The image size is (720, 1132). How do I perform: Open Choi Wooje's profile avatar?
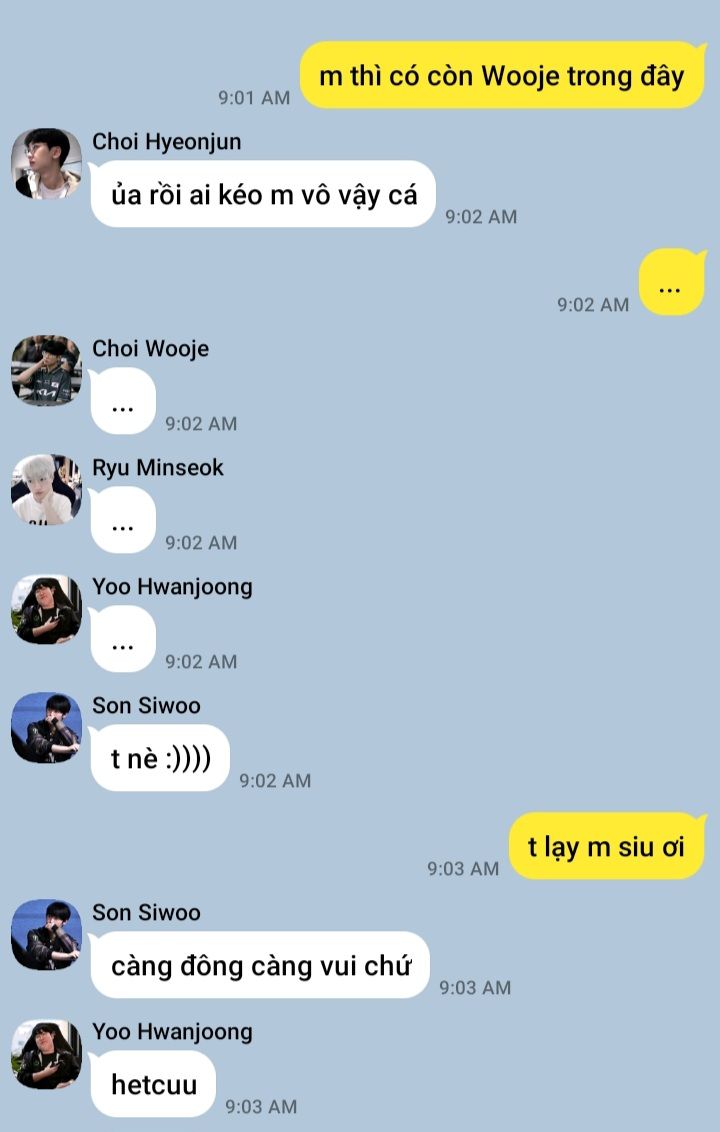pyautogui.click(x=46, y=370)
